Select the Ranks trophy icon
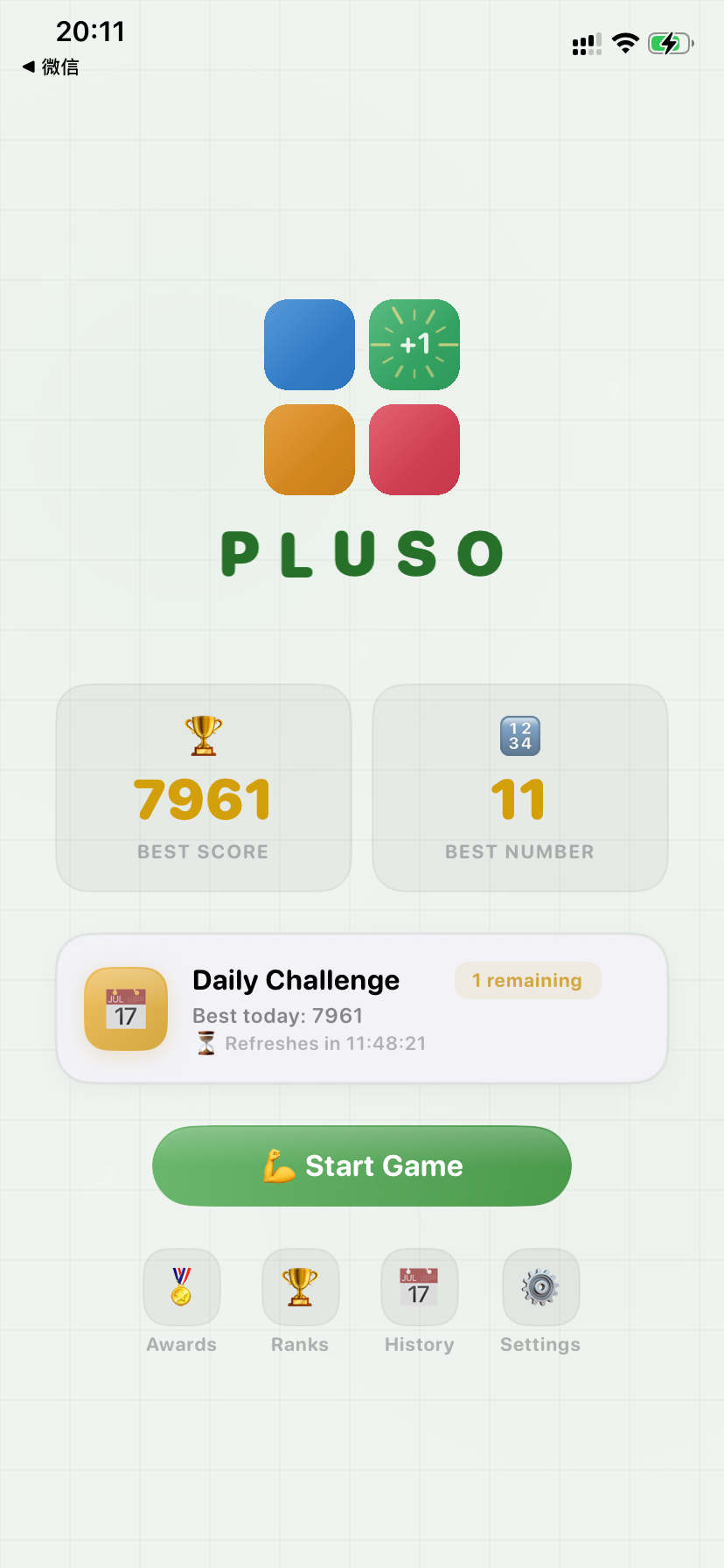Image resolution: width=724 pixels, height=1568 pixels. pos(300,1286)
